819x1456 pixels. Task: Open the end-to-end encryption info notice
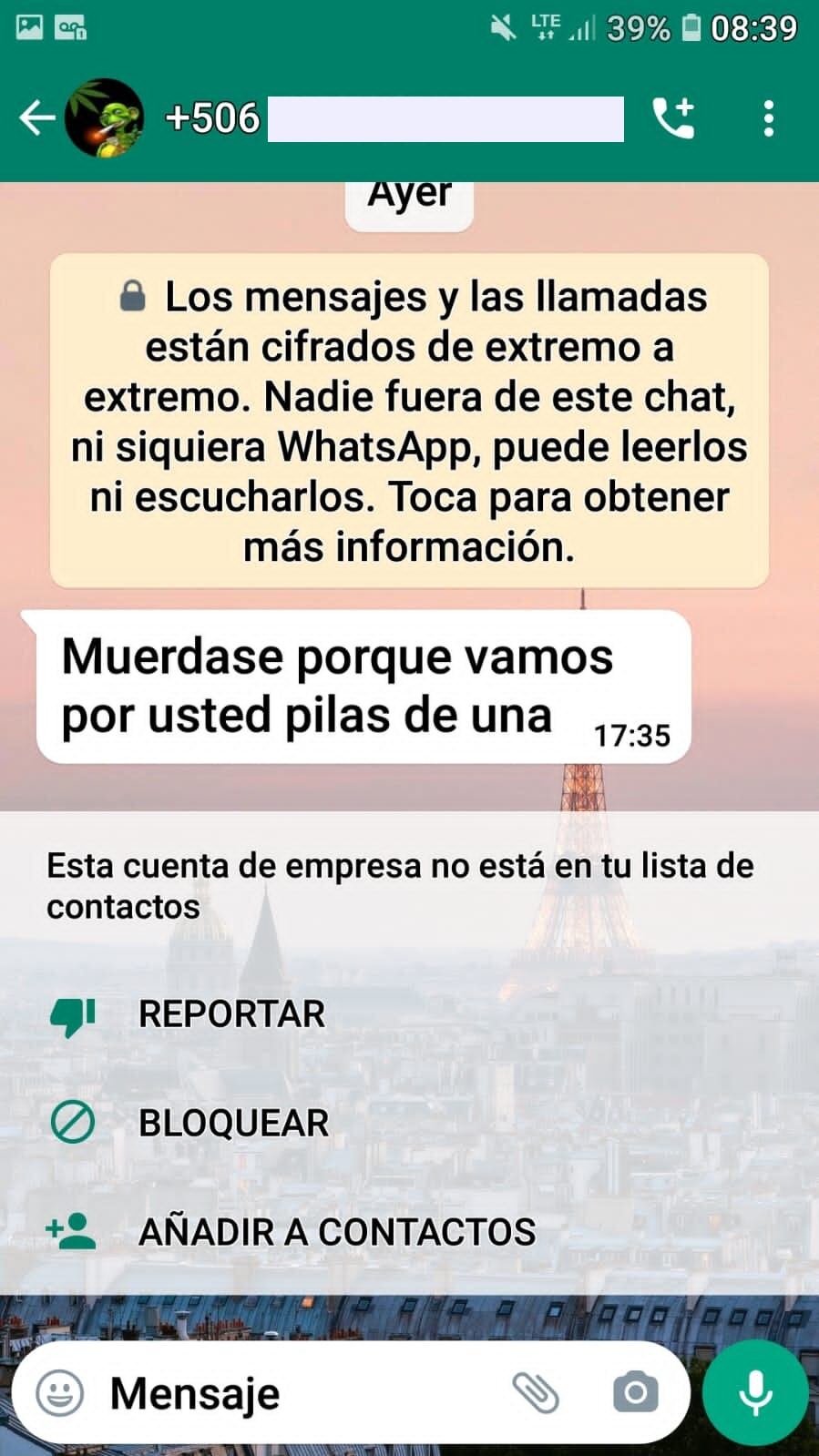tap(409, 421)
